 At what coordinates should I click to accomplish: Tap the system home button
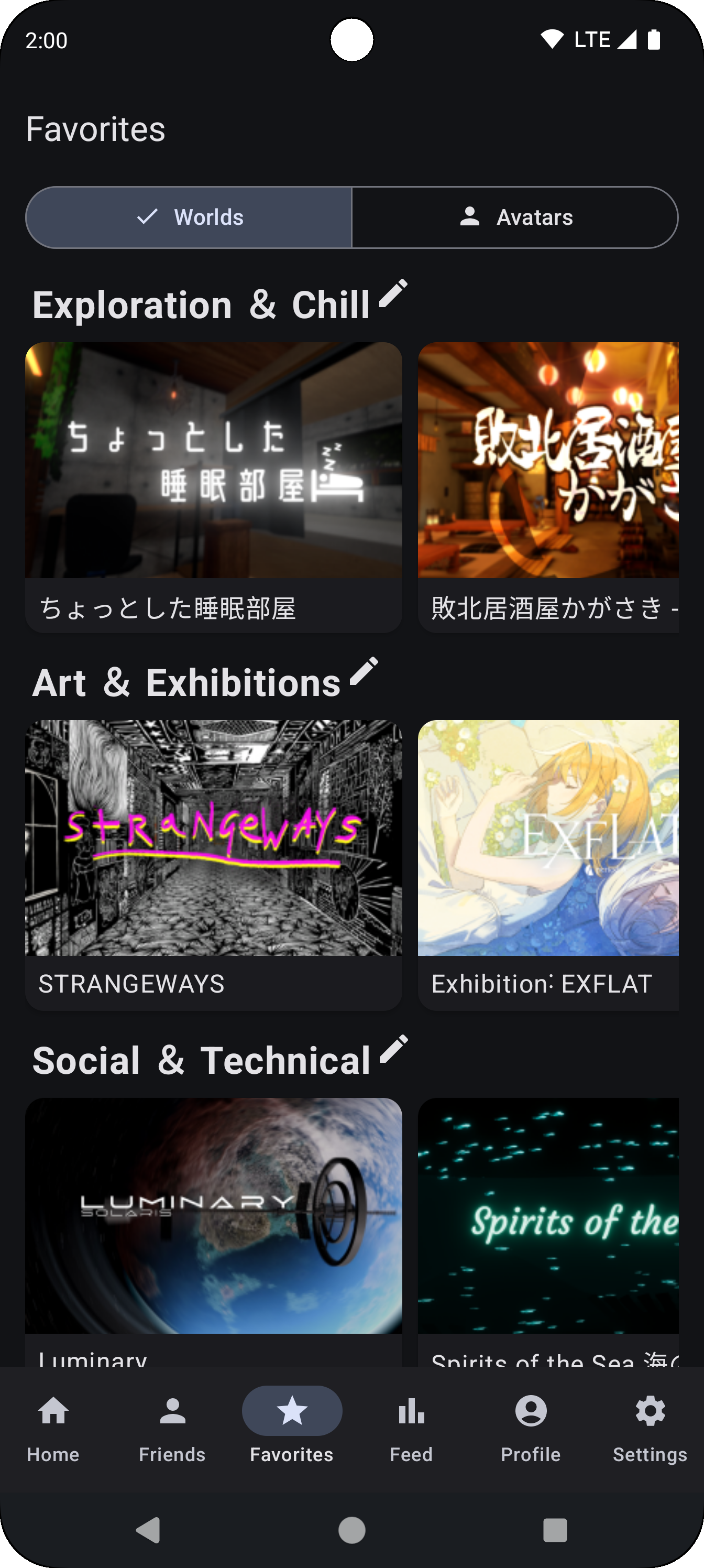tap(351, 1530)
